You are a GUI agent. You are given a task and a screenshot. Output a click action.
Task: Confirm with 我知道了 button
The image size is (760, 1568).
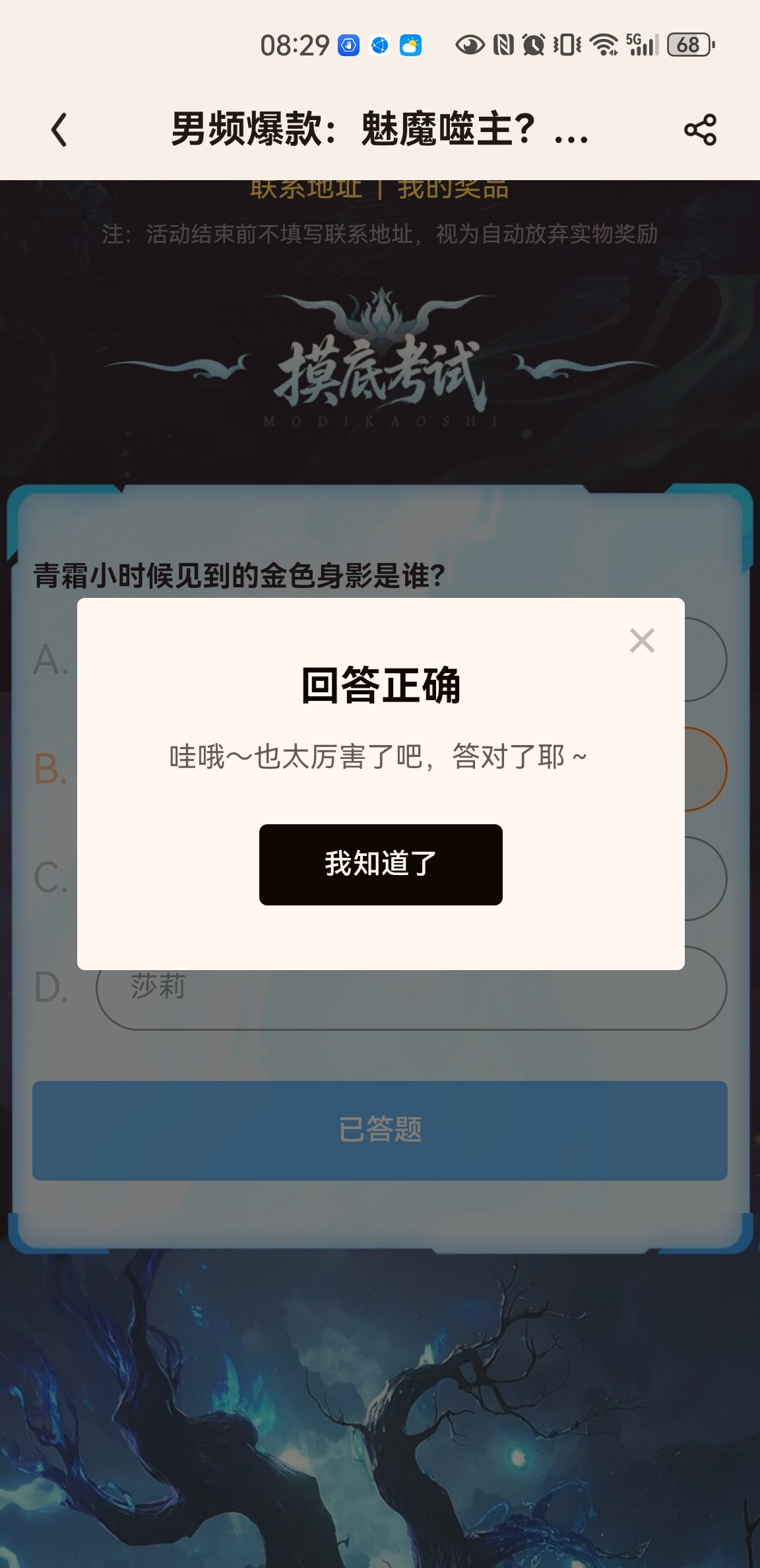381,864
